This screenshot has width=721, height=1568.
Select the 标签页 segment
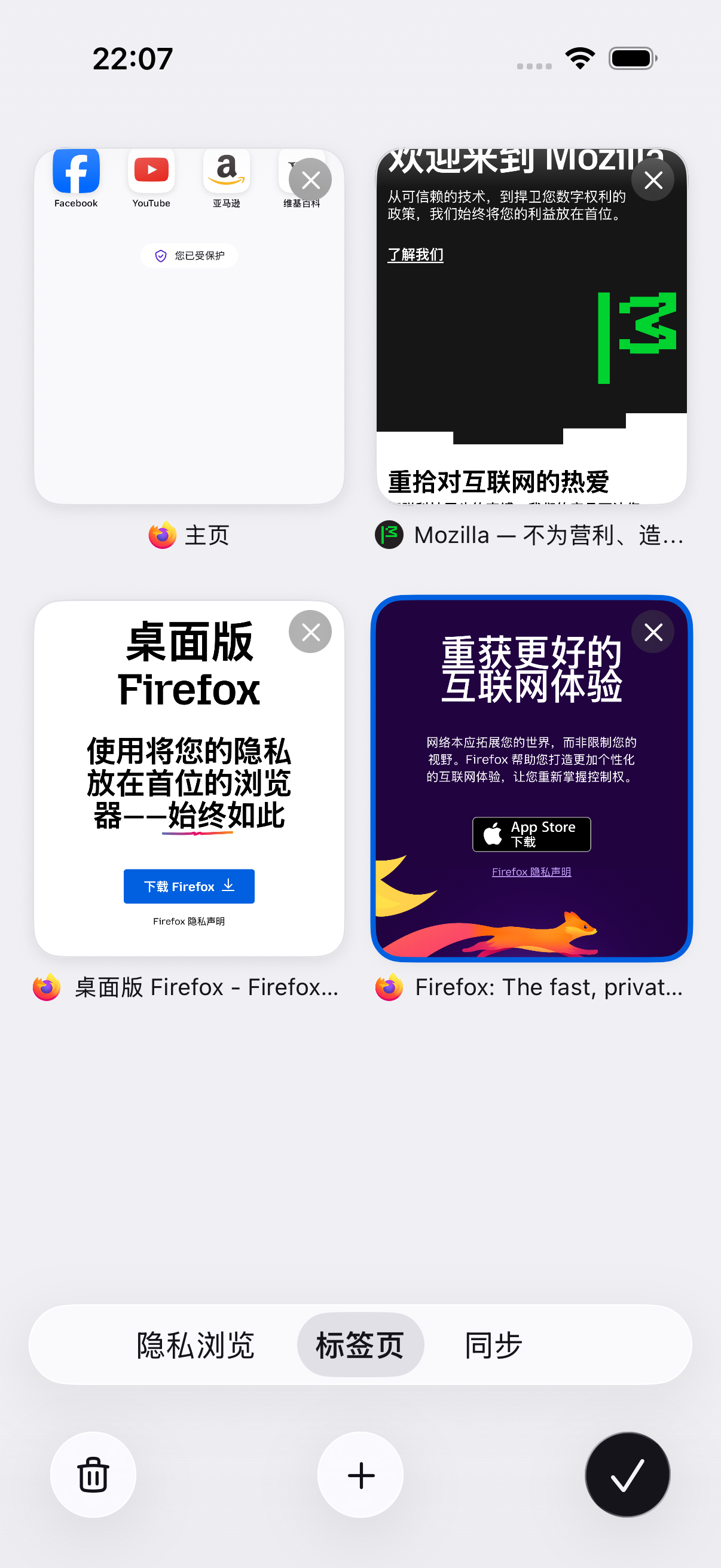tap(360, 1344)
